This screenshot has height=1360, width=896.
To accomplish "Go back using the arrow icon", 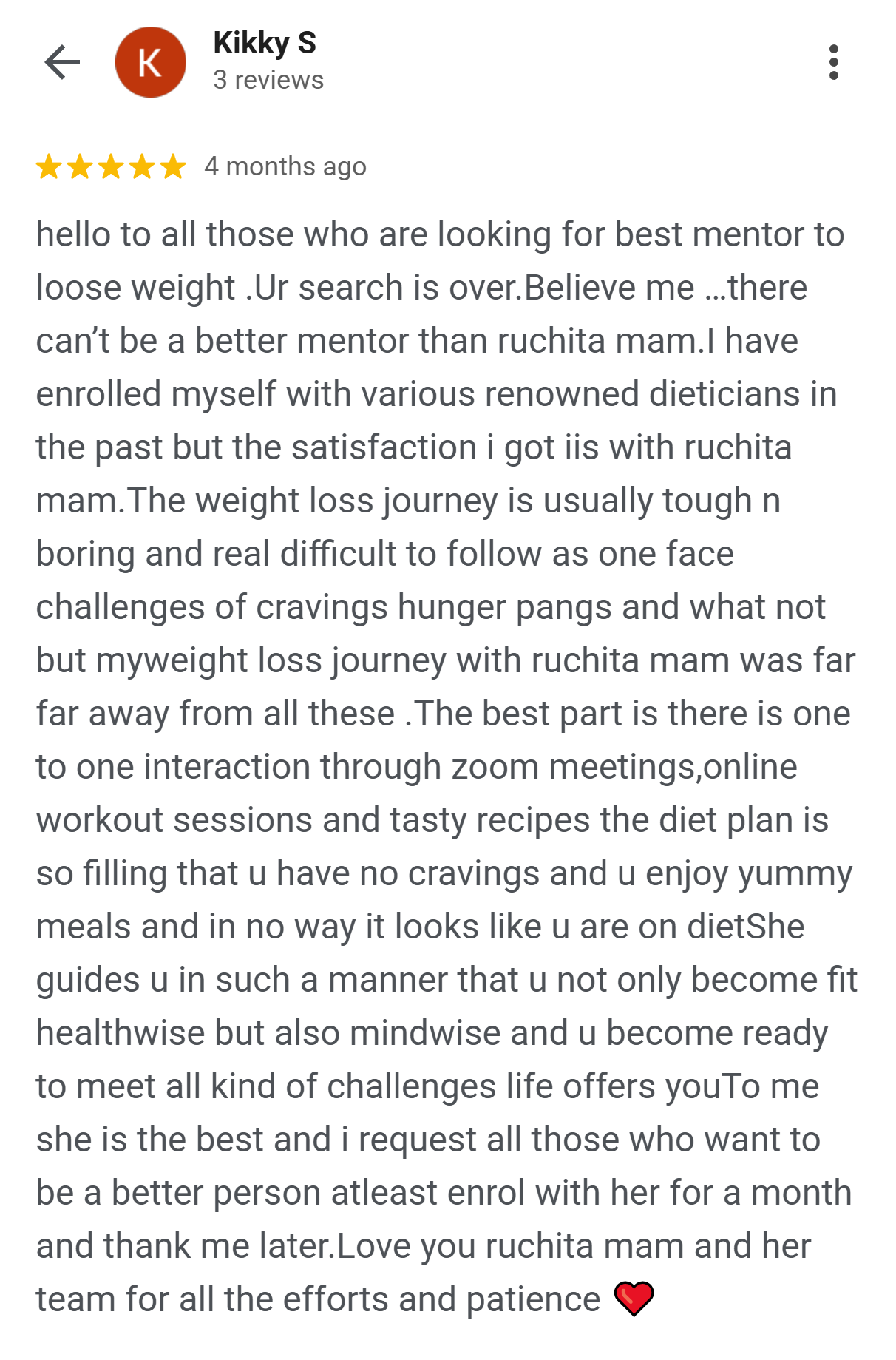I will (62, 62).
